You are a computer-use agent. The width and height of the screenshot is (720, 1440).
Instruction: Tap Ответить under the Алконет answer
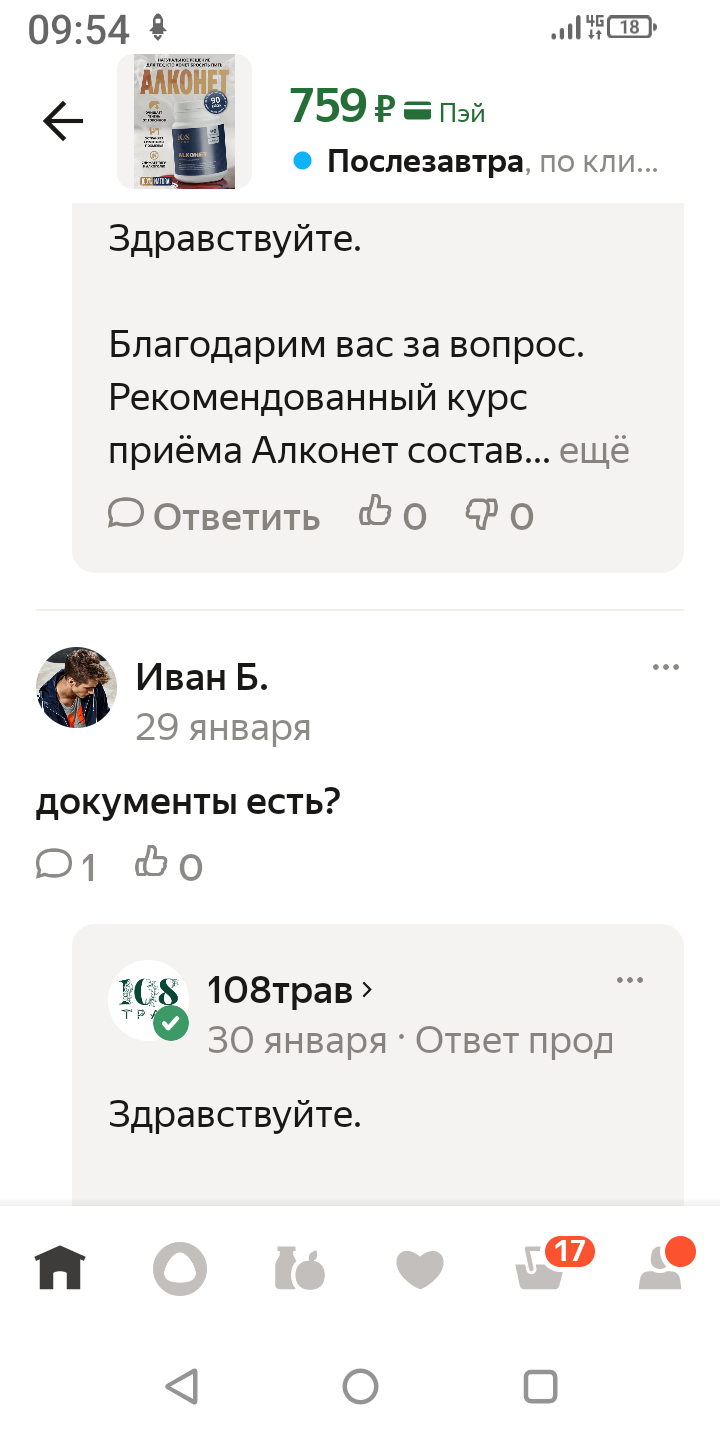coord(214,516)
